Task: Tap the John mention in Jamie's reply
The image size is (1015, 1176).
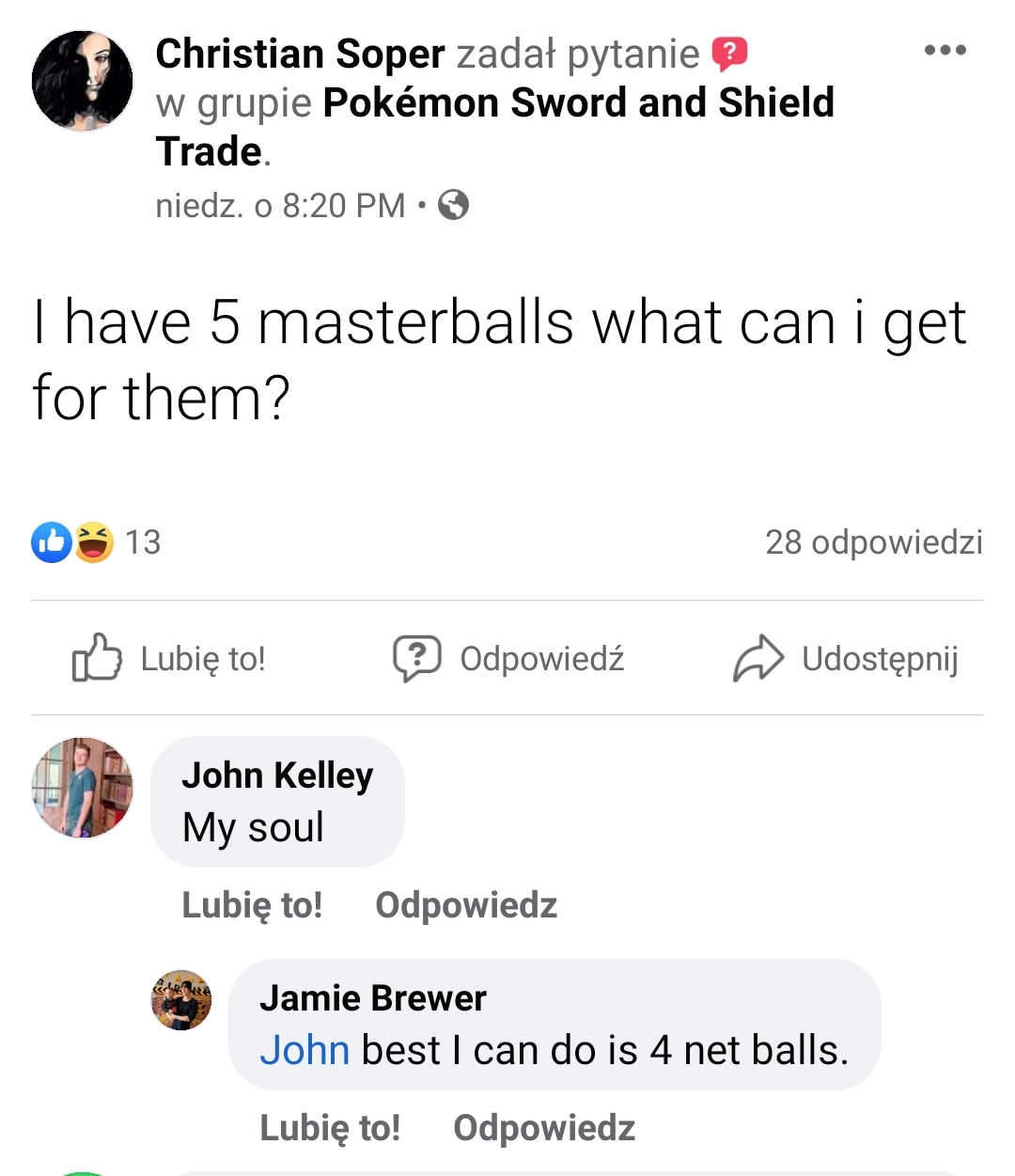Action: [x=304, y=1050]
